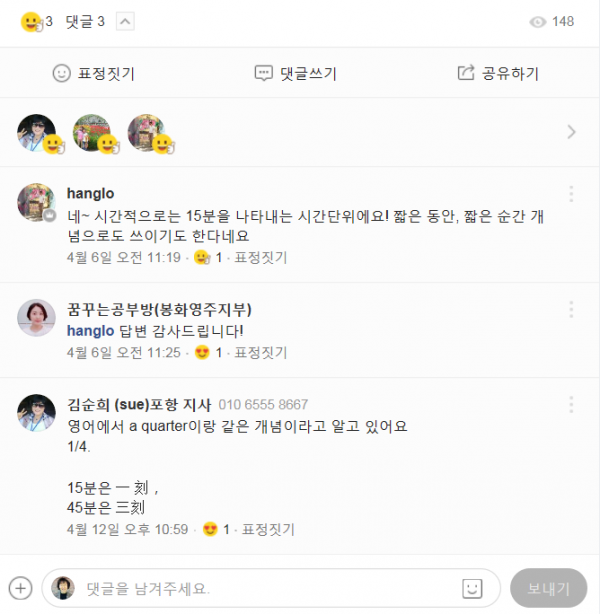Open the sticker emoji picker

472,588
